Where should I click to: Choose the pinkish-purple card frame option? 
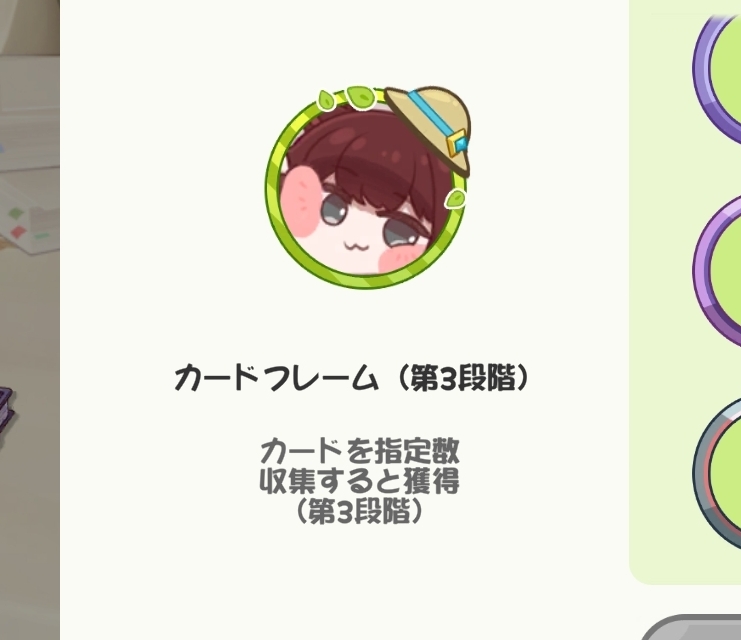(722, 268)
